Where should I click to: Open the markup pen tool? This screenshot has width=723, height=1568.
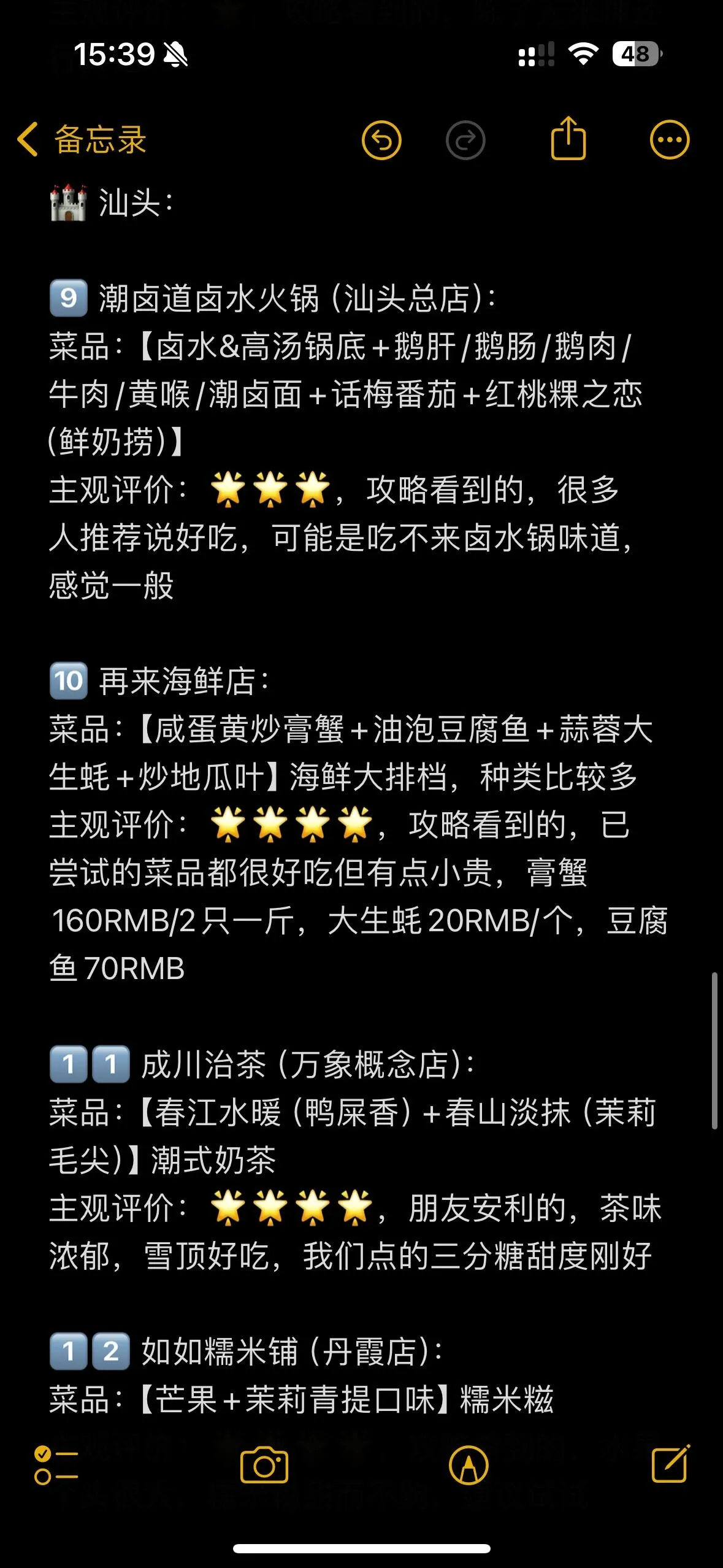(469, 1466)
